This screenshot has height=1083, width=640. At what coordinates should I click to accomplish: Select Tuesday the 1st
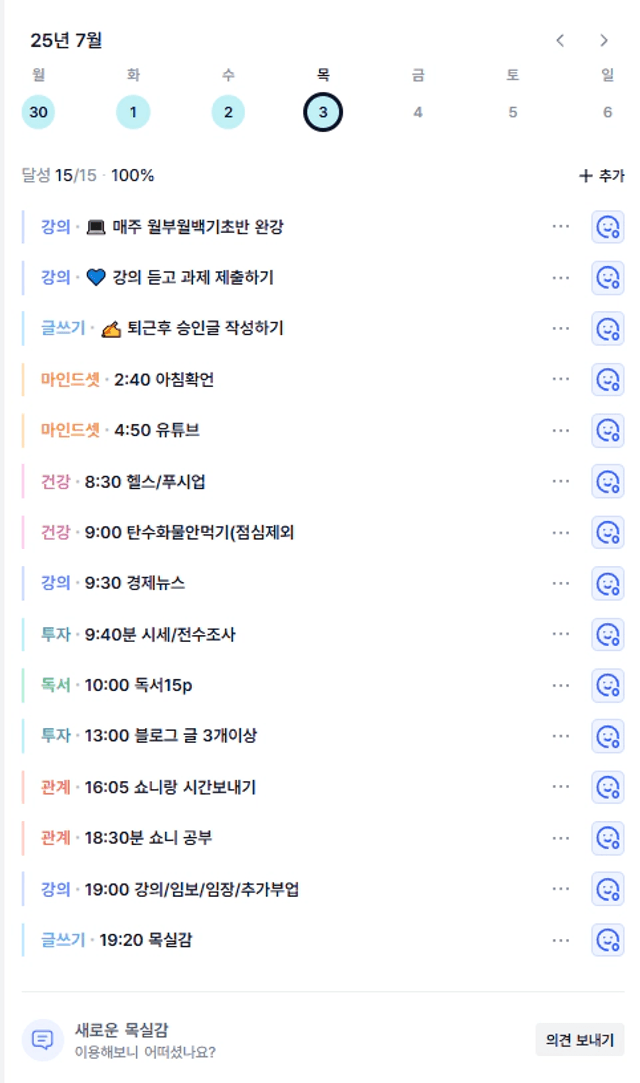133,112
